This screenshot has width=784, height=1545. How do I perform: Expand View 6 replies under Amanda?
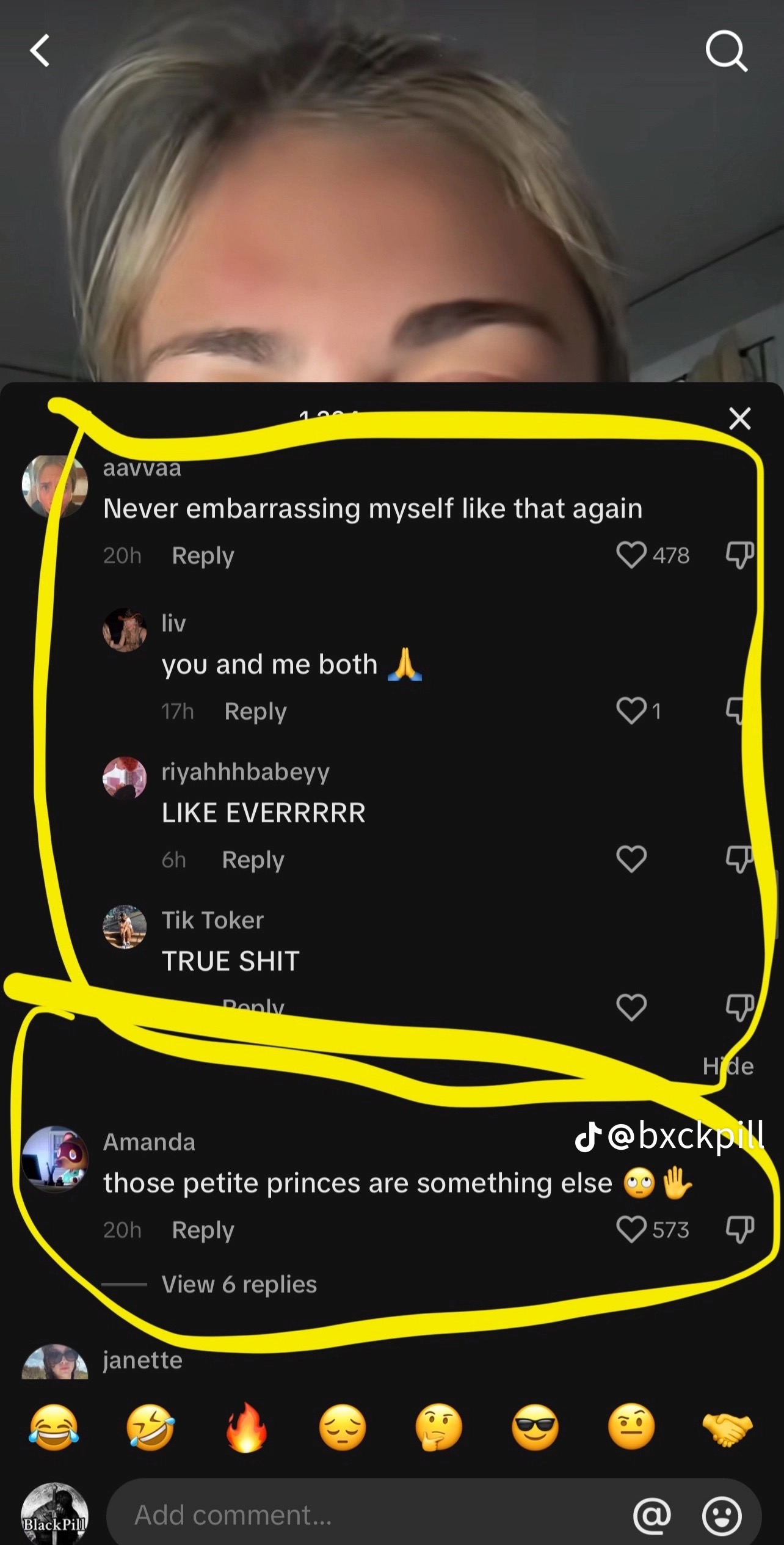coord(239,1284)
